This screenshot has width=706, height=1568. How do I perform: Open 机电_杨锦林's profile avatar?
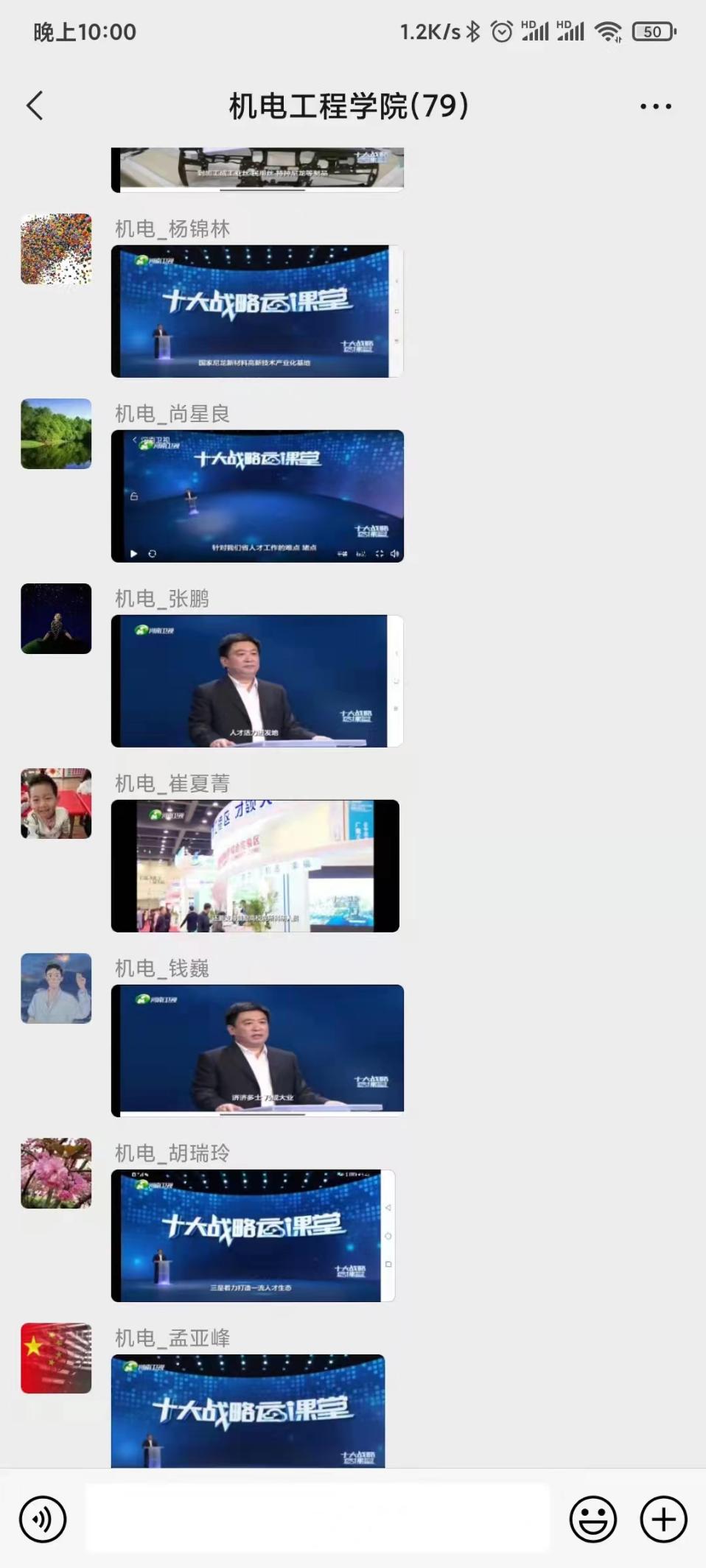click(56, 249)
